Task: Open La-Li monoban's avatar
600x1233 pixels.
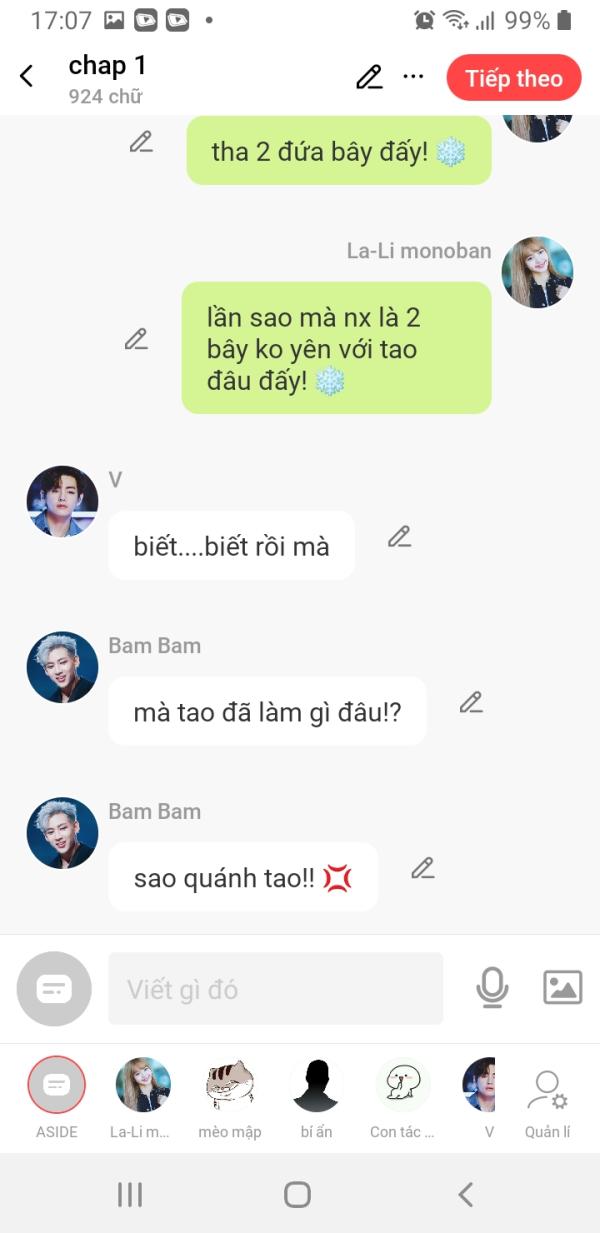Action: click(x=537, y=272)
